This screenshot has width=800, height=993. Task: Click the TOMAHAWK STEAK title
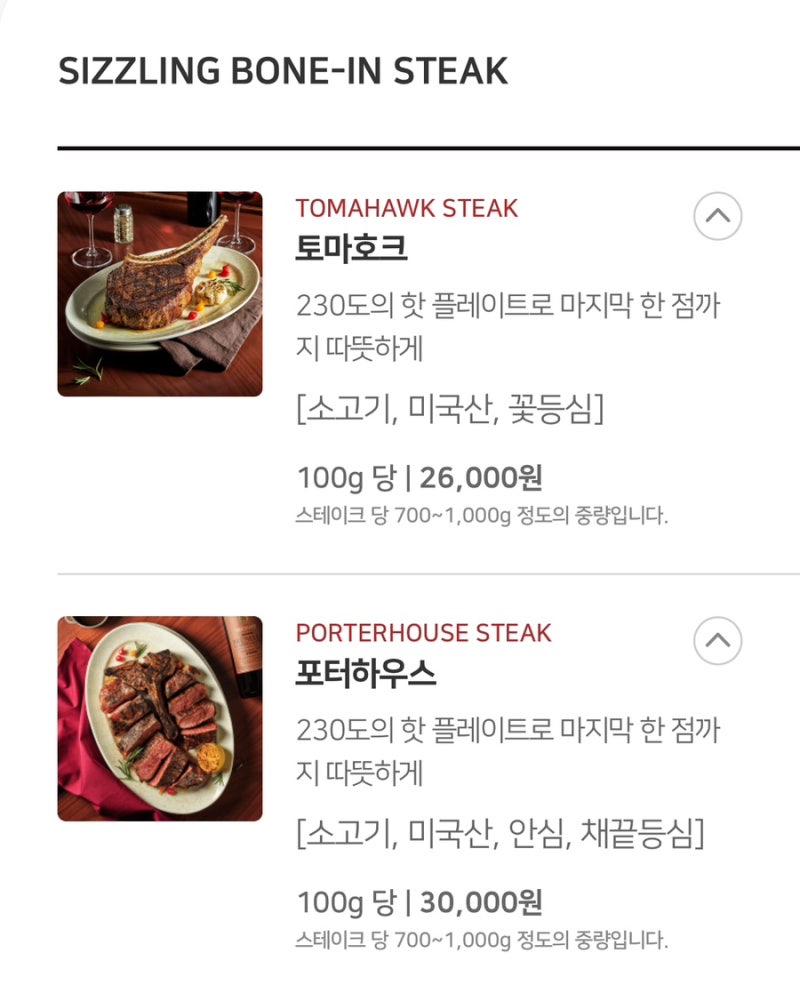pos(407,210)
